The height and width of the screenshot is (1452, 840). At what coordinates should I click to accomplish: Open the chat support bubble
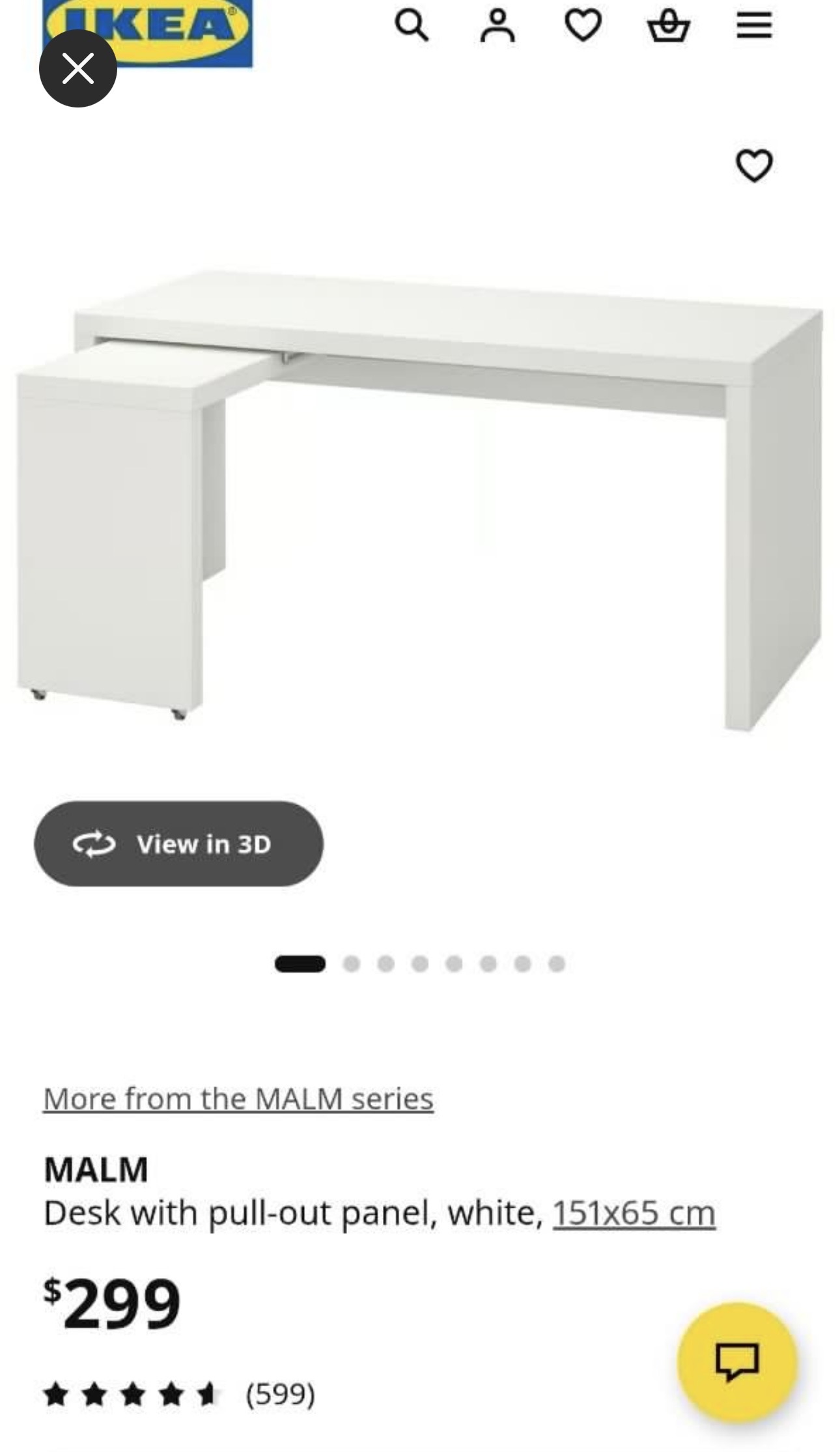(737, 1361)
